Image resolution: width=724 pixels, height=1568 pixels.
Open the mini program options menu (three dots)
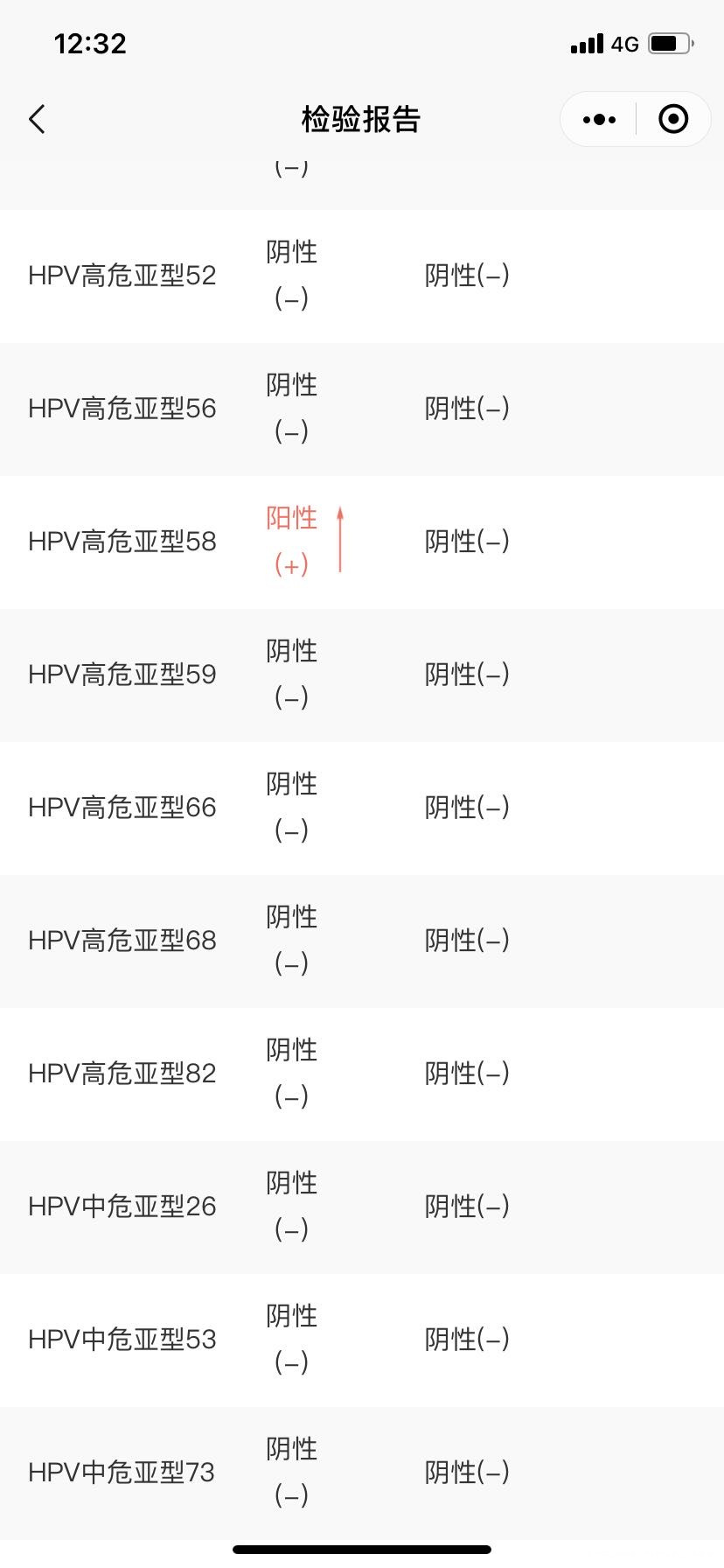pyautogui.click(x=598, y=118)
